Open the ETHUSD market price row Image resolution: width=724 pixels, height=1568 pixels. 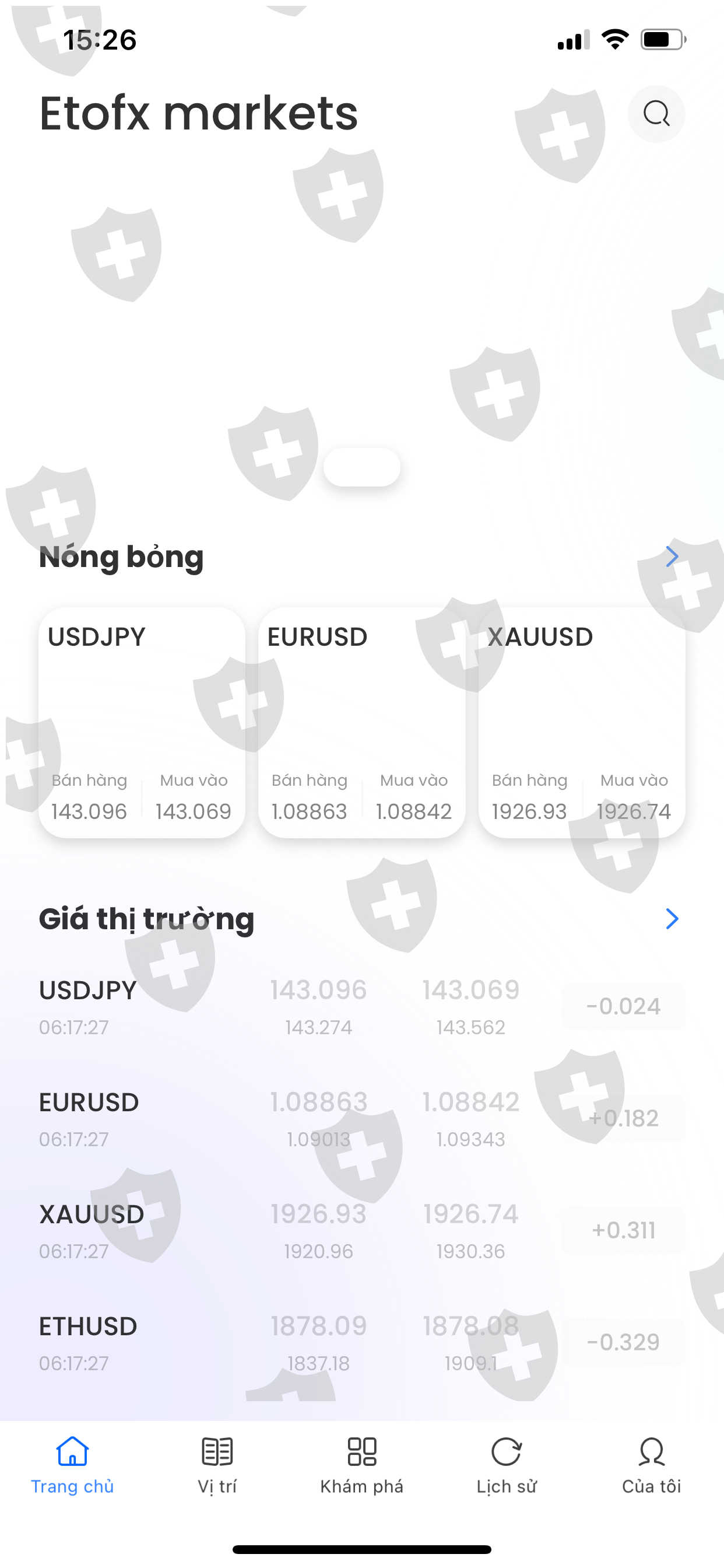(361, 1343)
